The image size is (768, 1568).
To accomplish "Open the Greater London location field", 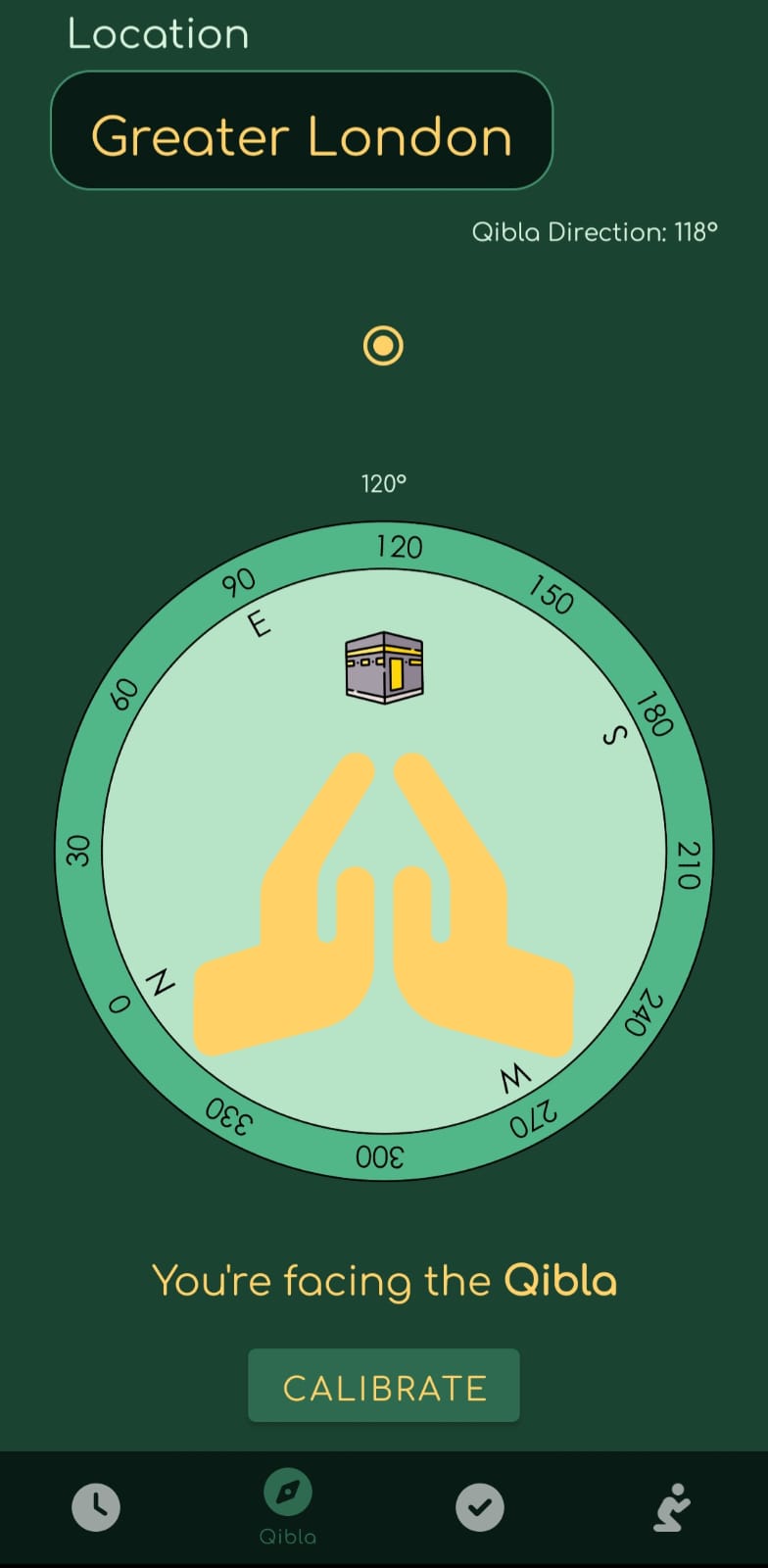I will (x=302, y=130).
